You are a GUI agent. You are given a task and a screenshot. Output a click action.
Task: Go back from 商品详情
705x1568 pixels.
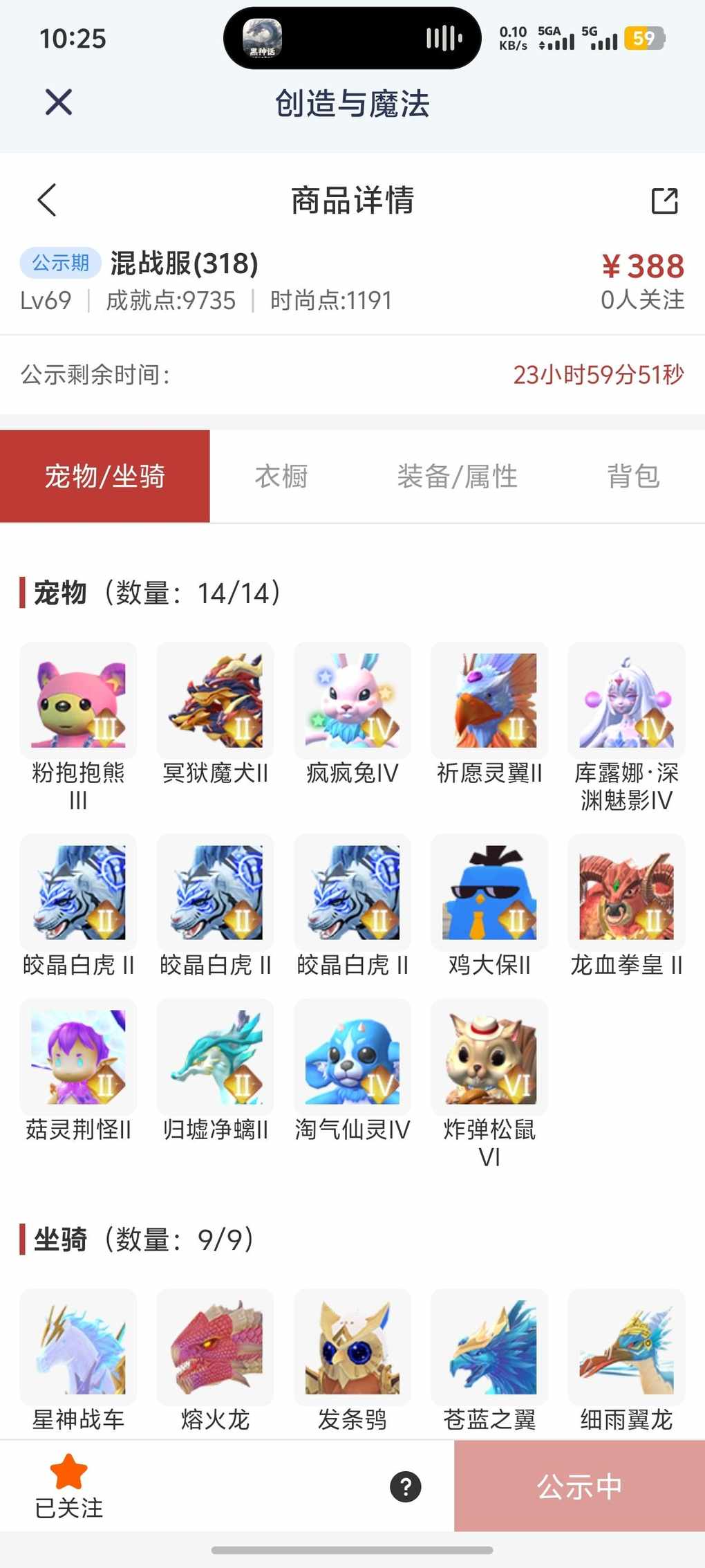[47, 201]
